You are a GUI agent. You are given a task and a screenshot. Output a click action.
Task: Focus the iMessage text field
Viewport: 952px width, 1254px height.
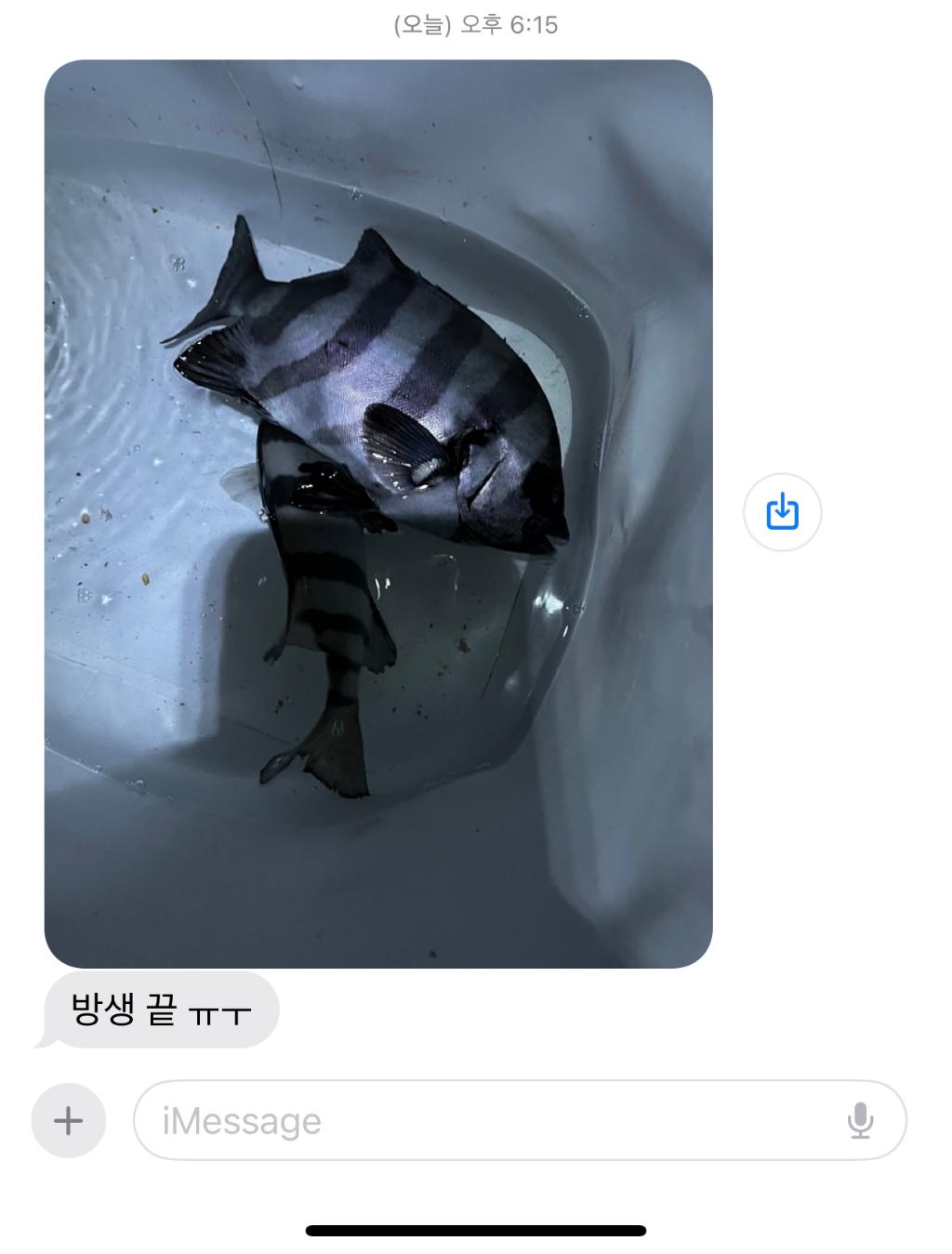pos(483,1121)
